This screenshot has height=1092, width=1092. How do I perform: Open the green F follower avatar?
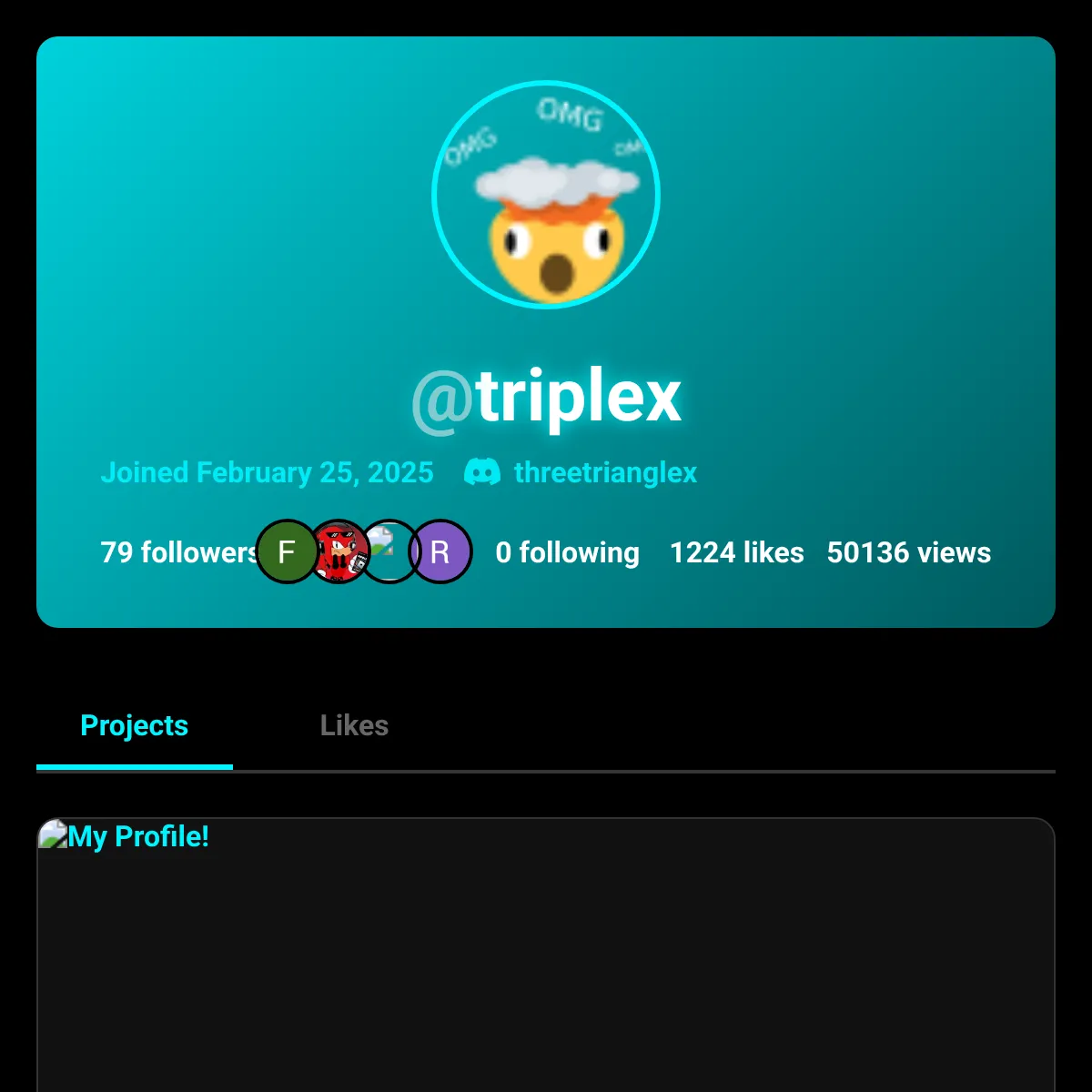coord(287,551)
